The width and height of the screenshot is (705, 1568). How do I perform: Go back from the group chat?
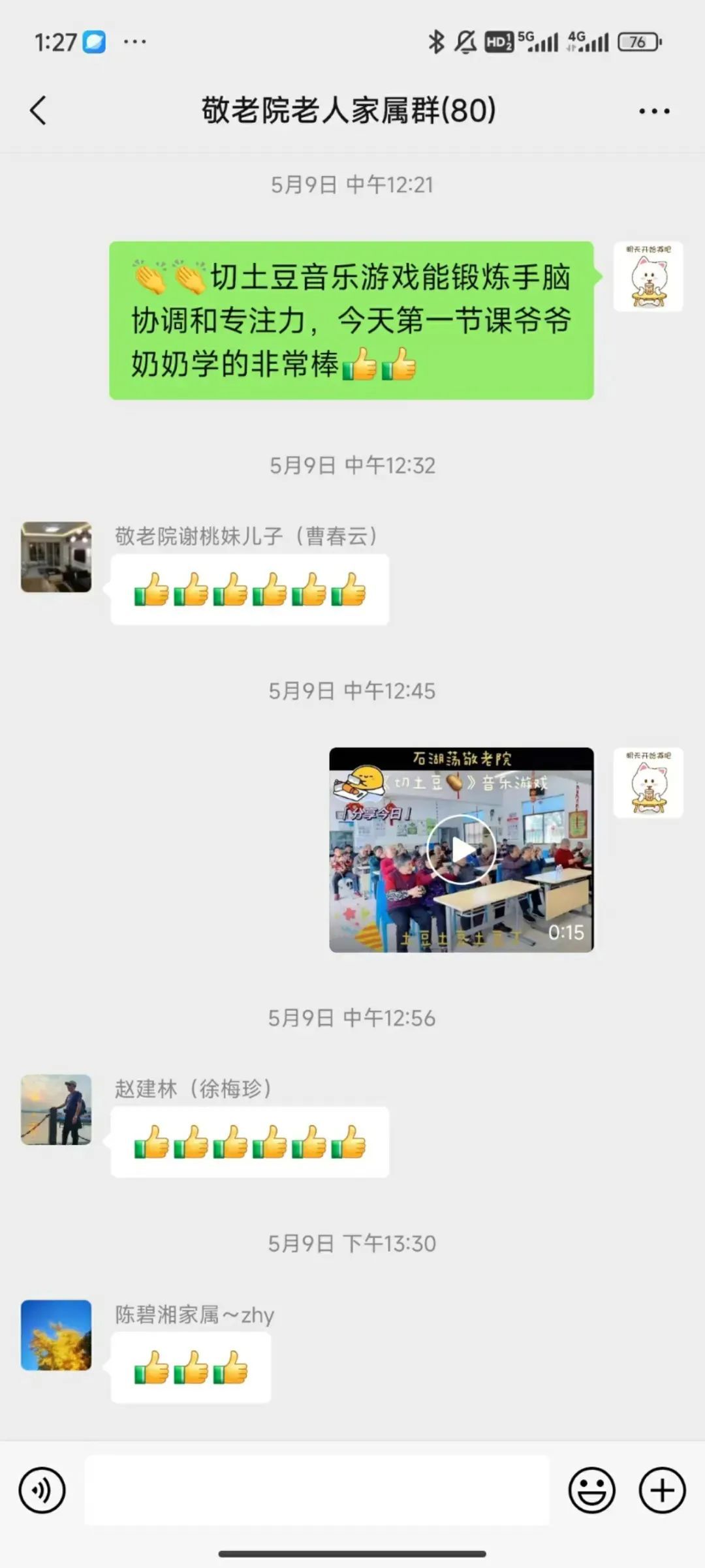pos(39,110)
